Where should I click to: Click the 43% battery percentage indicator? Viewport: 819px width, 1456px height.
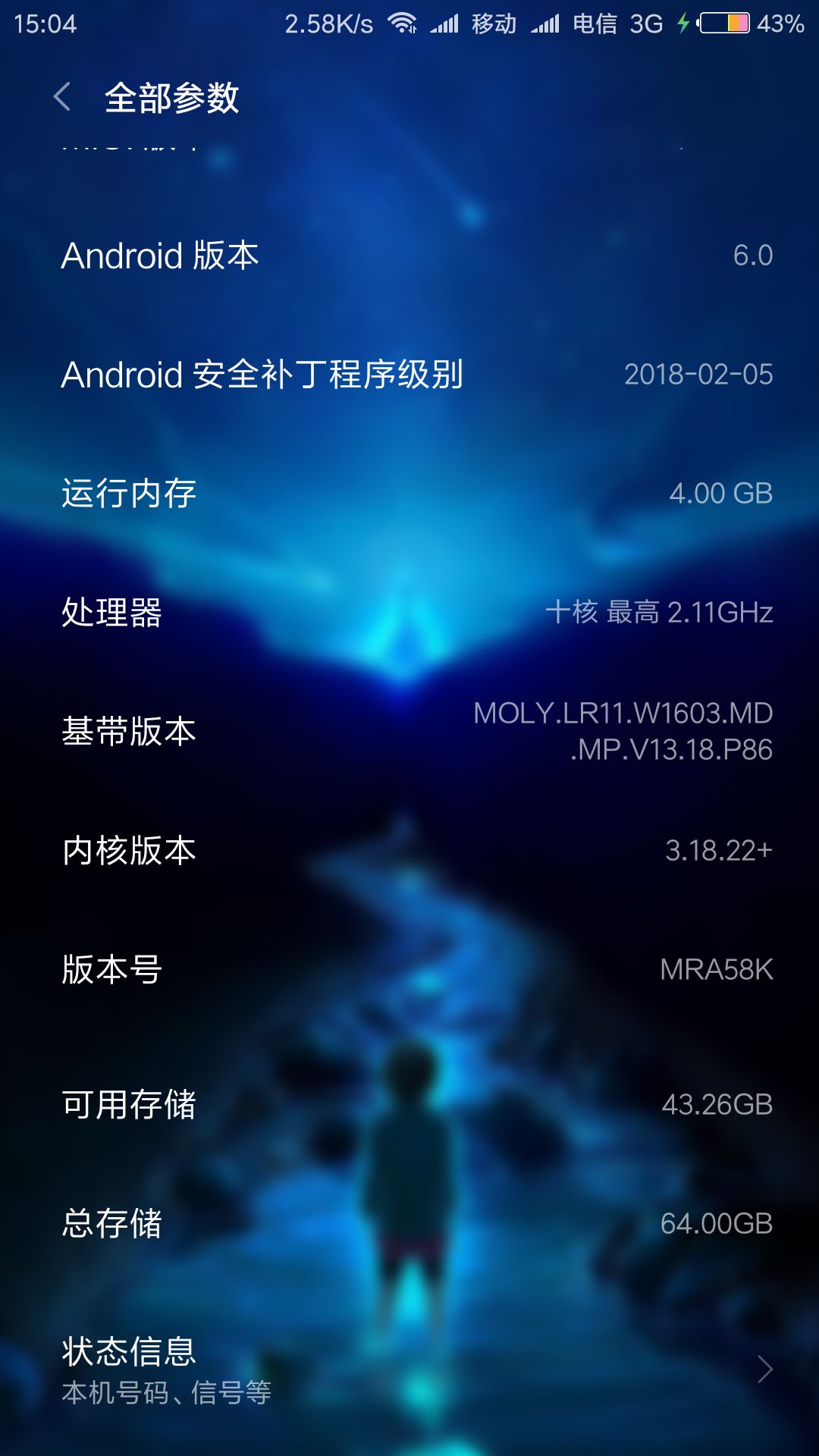pyautogui.click(x=781, y=23)
